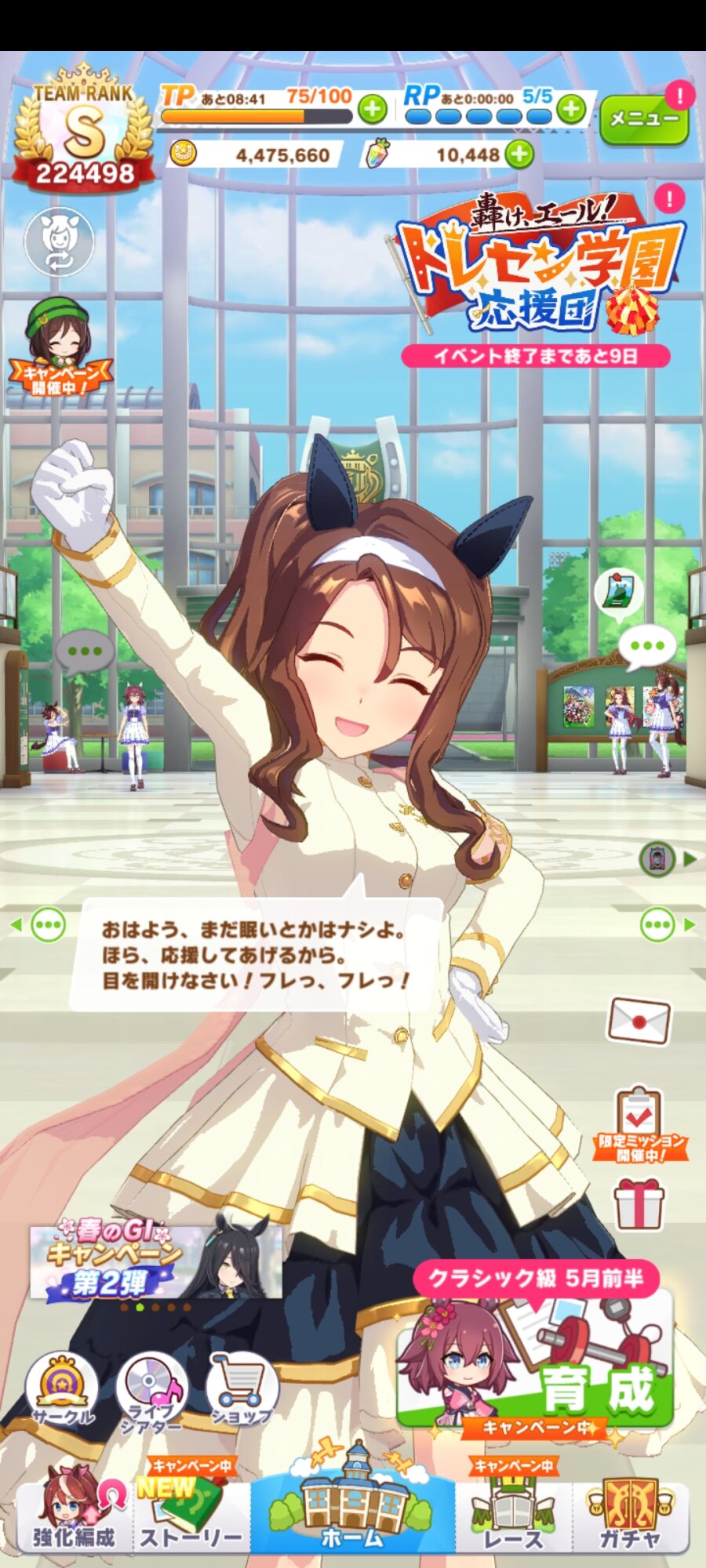The height and width of the screenshot is (1568, 706).
Task: Switch to the 強化編成 tab
Action: [x=75, y=1513]
